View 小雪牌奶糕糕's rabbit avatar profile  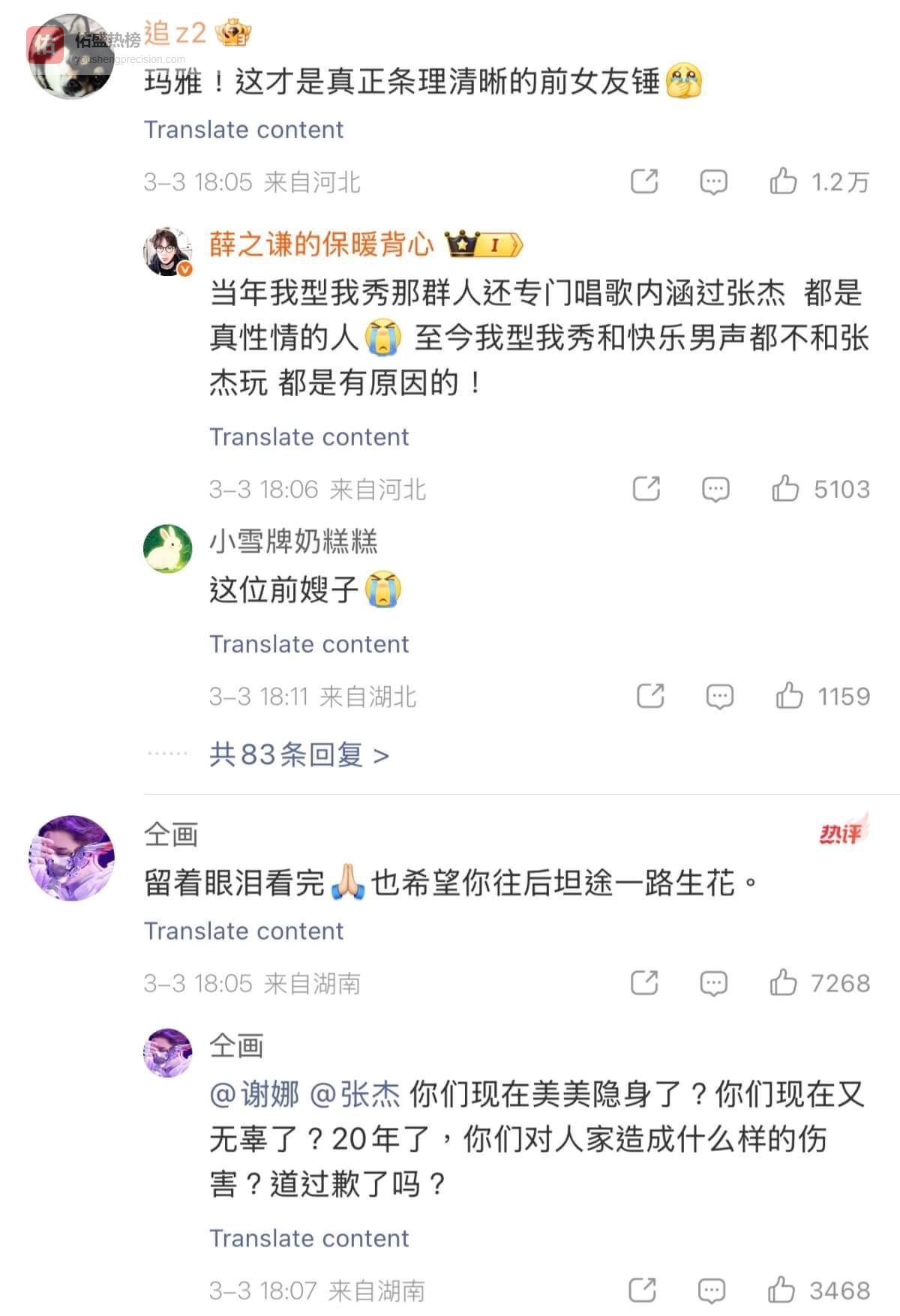click(x=167, y=548)
